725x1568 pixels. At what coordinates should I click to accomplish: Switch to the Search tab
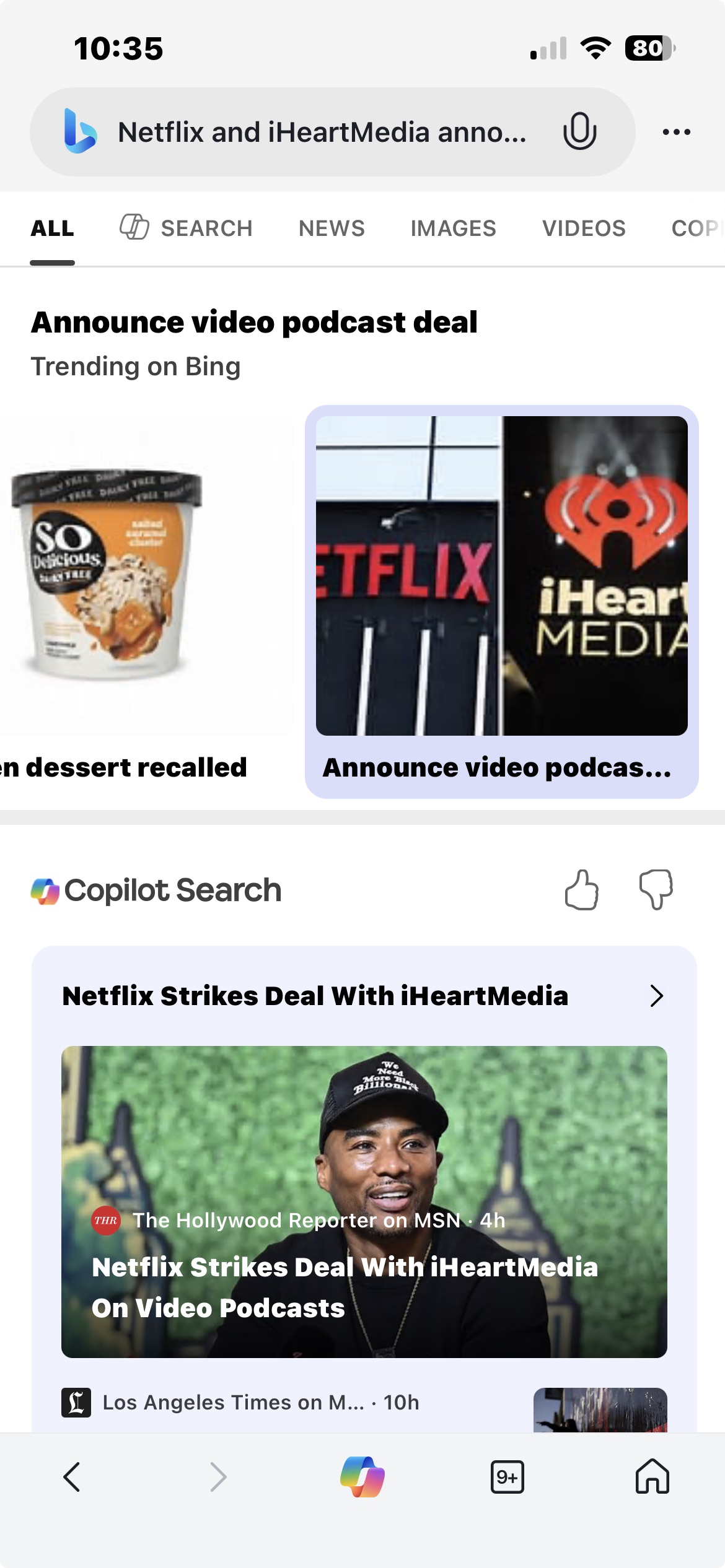pyautogui.click(x=187, y=229)
